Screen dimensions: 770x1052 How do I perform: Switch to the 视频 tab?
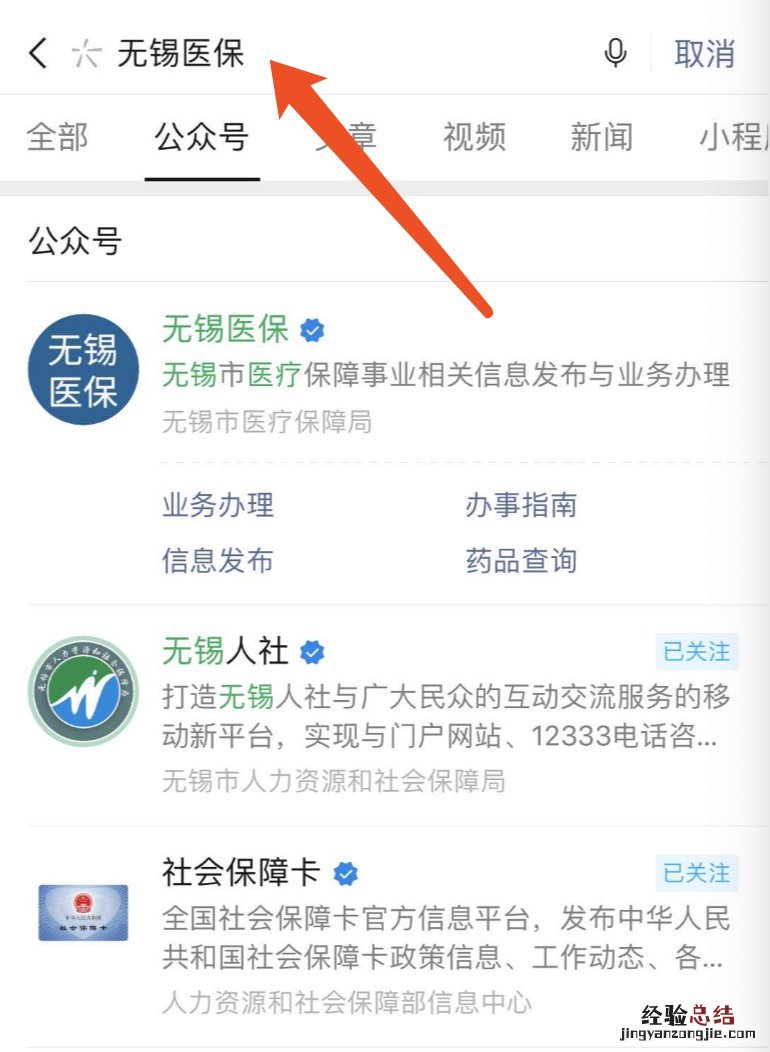pos(474,137)
